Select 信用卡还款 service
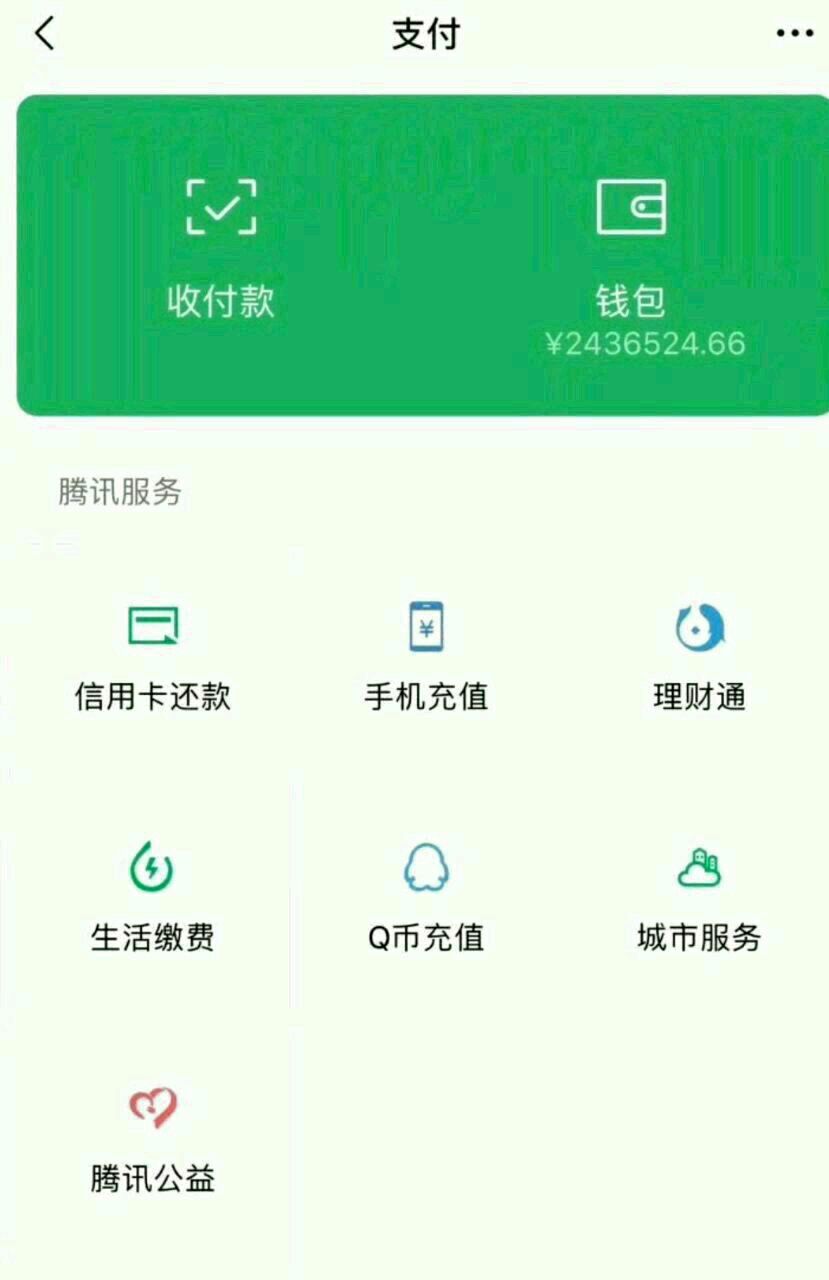This screenshot has height=1280, width=829. pyautogui.click(x=153, y=656)
